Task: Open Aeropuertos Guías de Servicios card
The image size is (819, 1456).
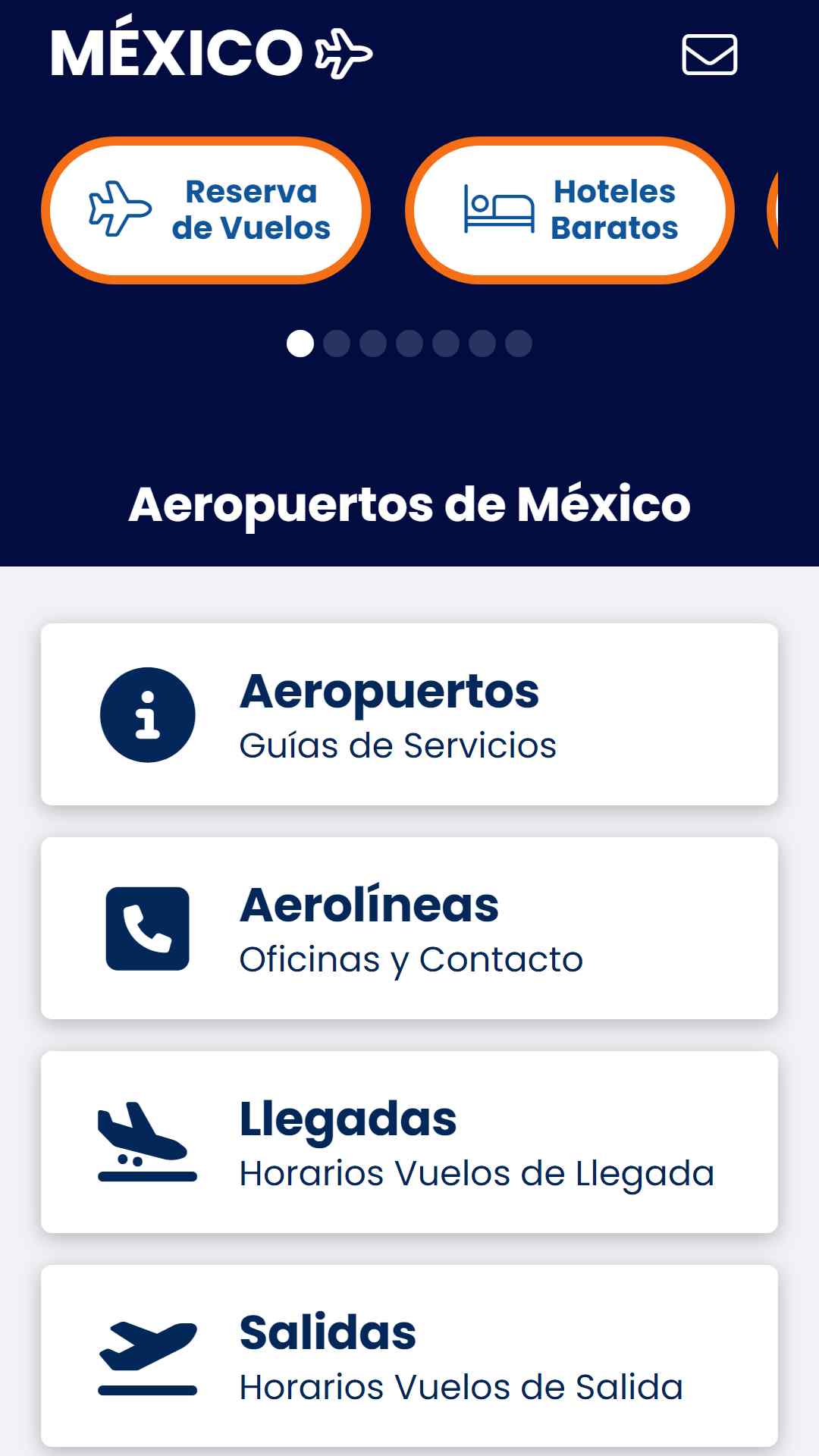Action: 409,714
